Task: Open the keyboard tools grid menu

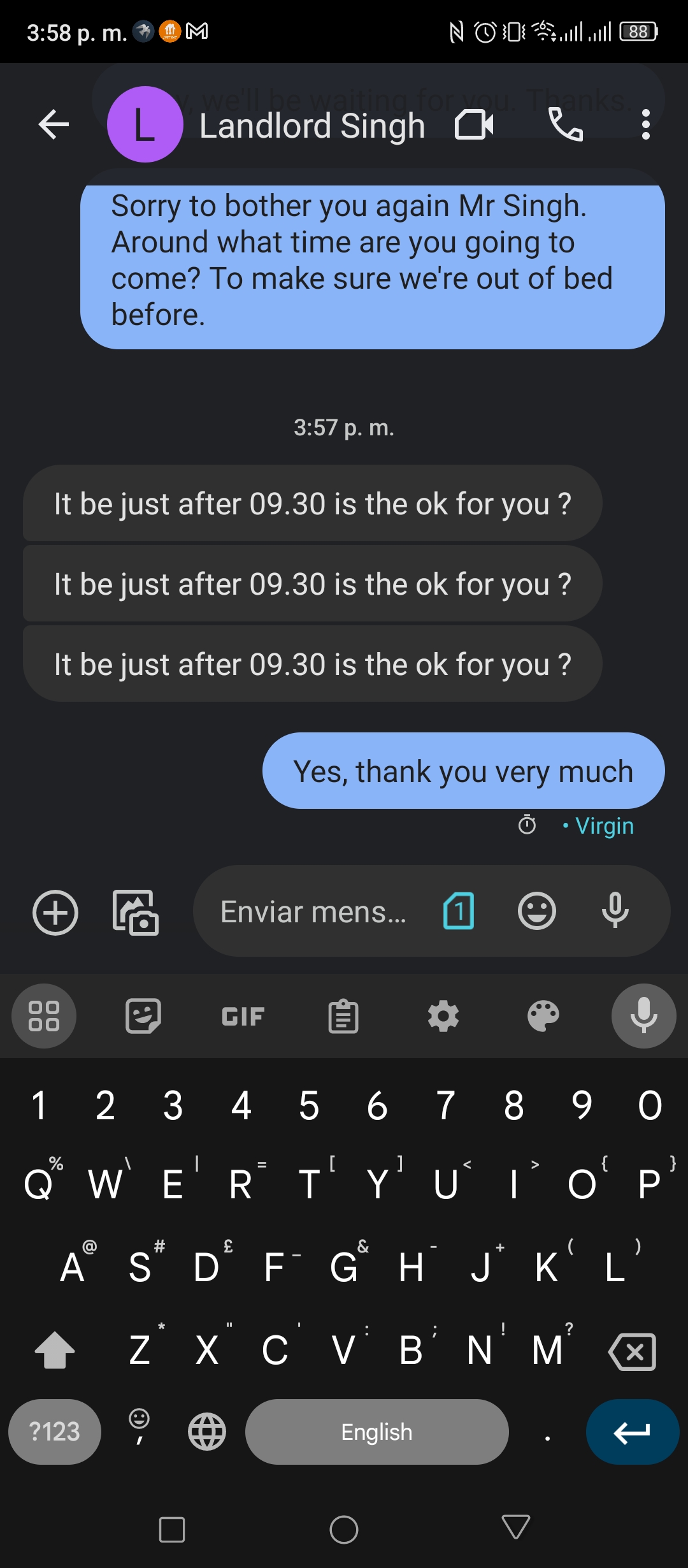Action: (x=44, y=1016)
